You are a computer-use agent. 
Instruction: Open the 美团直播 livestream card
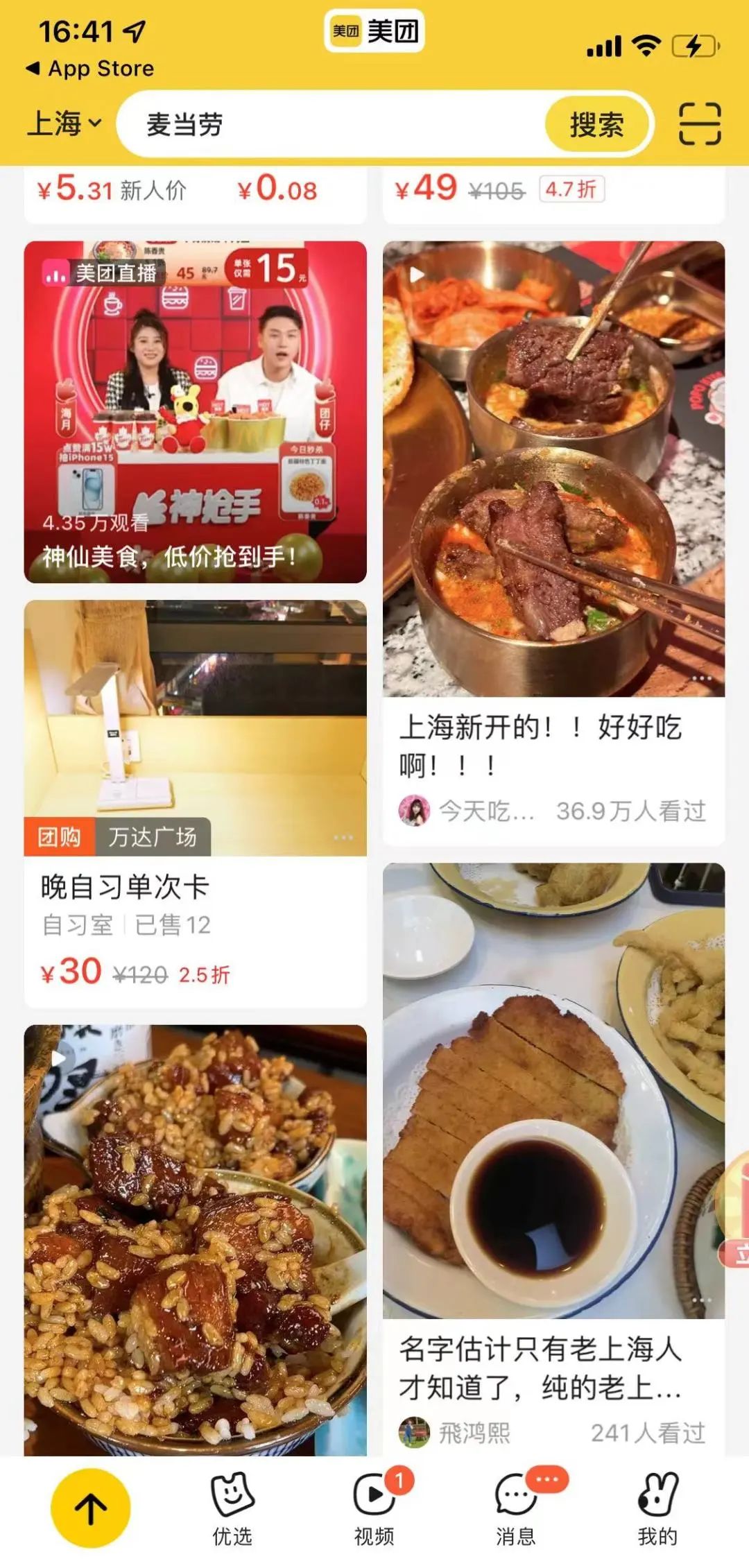195,411
